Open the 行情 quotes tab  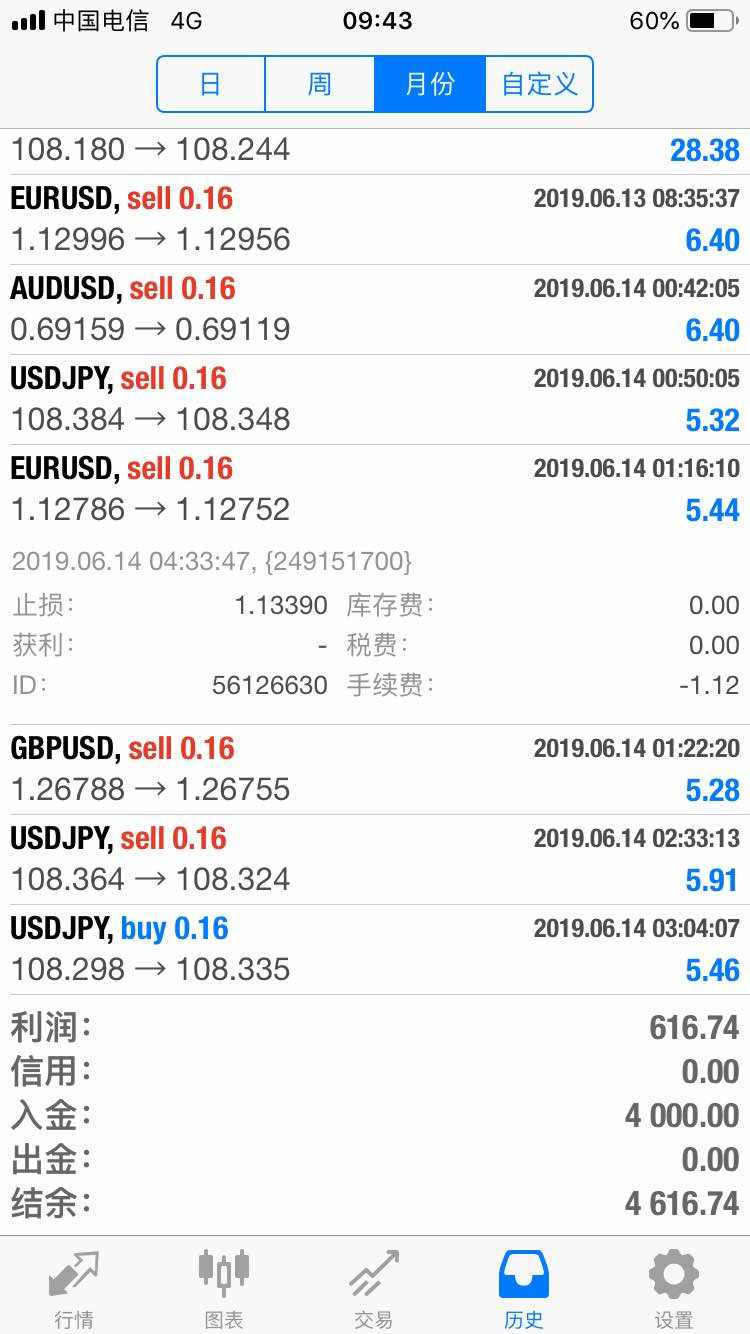coord(75,1287)
